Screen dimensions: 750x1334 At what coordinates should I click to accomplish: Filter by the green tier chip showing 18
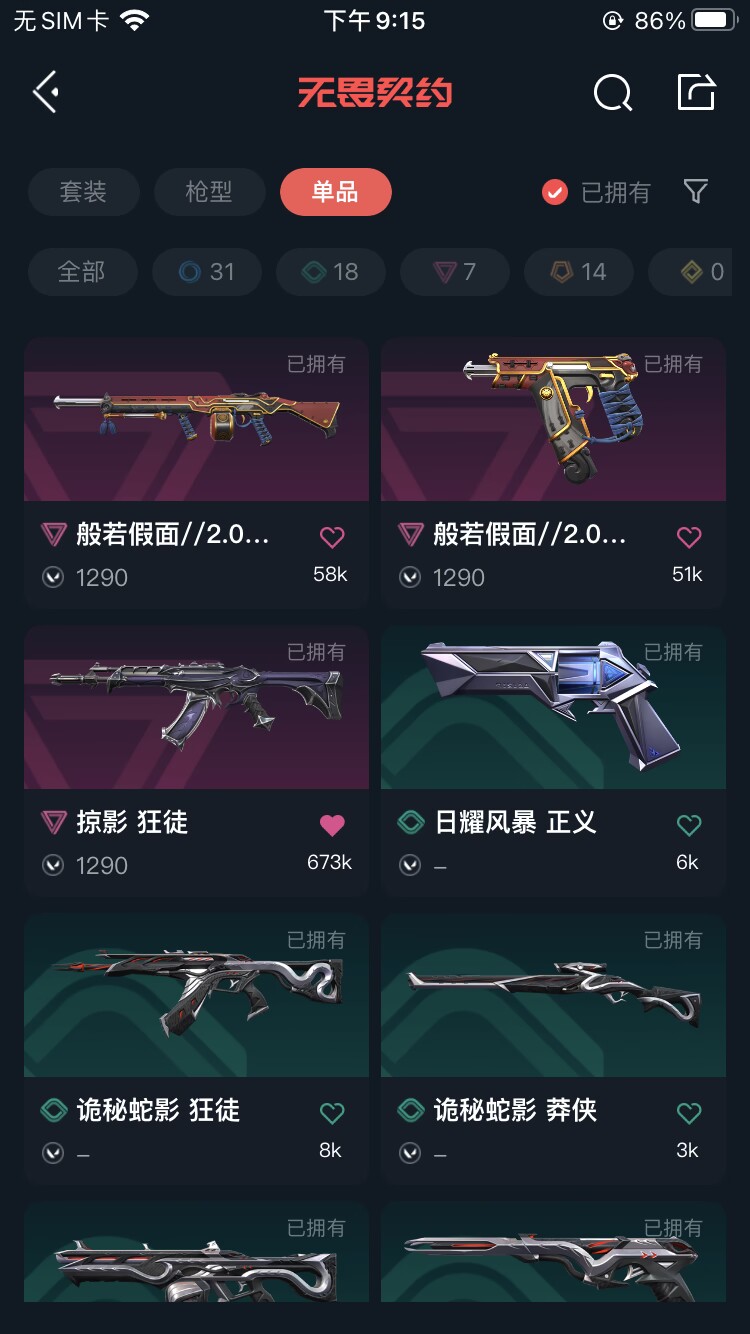[x=331, y=272]
